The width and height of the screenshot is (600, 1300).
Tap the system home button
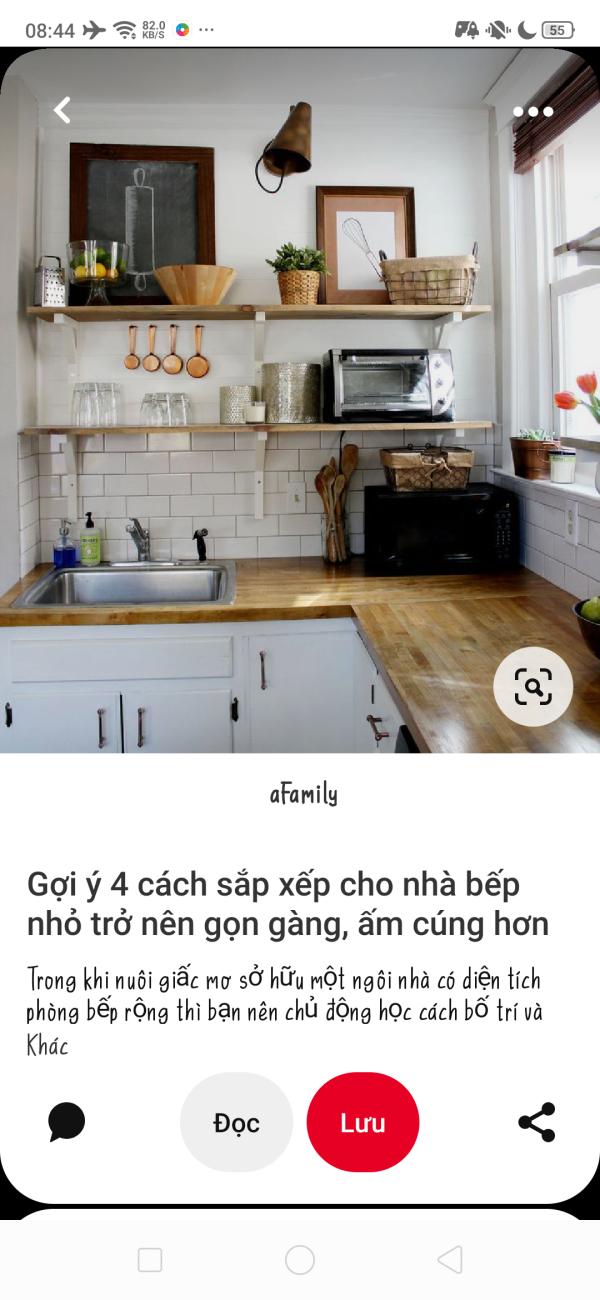point(300,1259)
